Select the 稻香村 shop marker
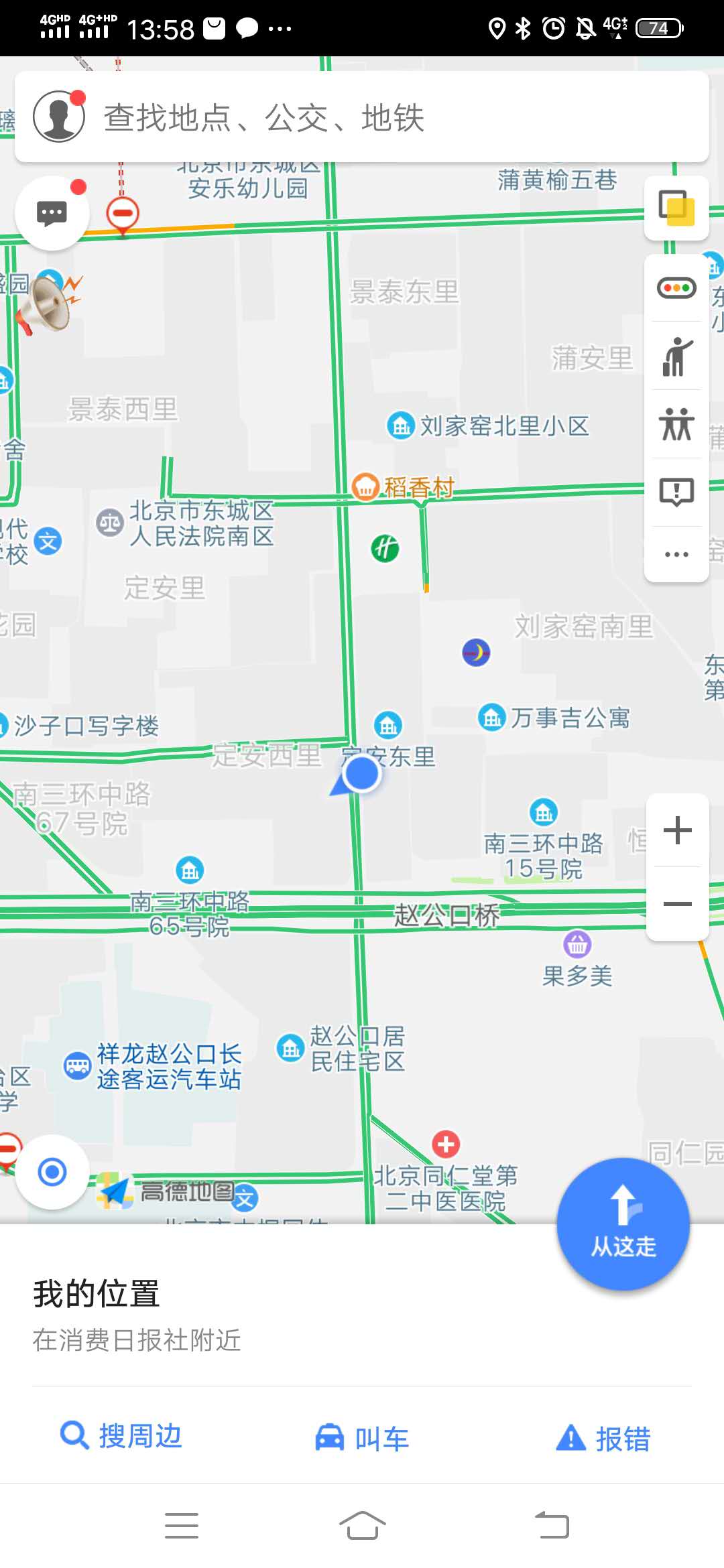 point(366,486)
